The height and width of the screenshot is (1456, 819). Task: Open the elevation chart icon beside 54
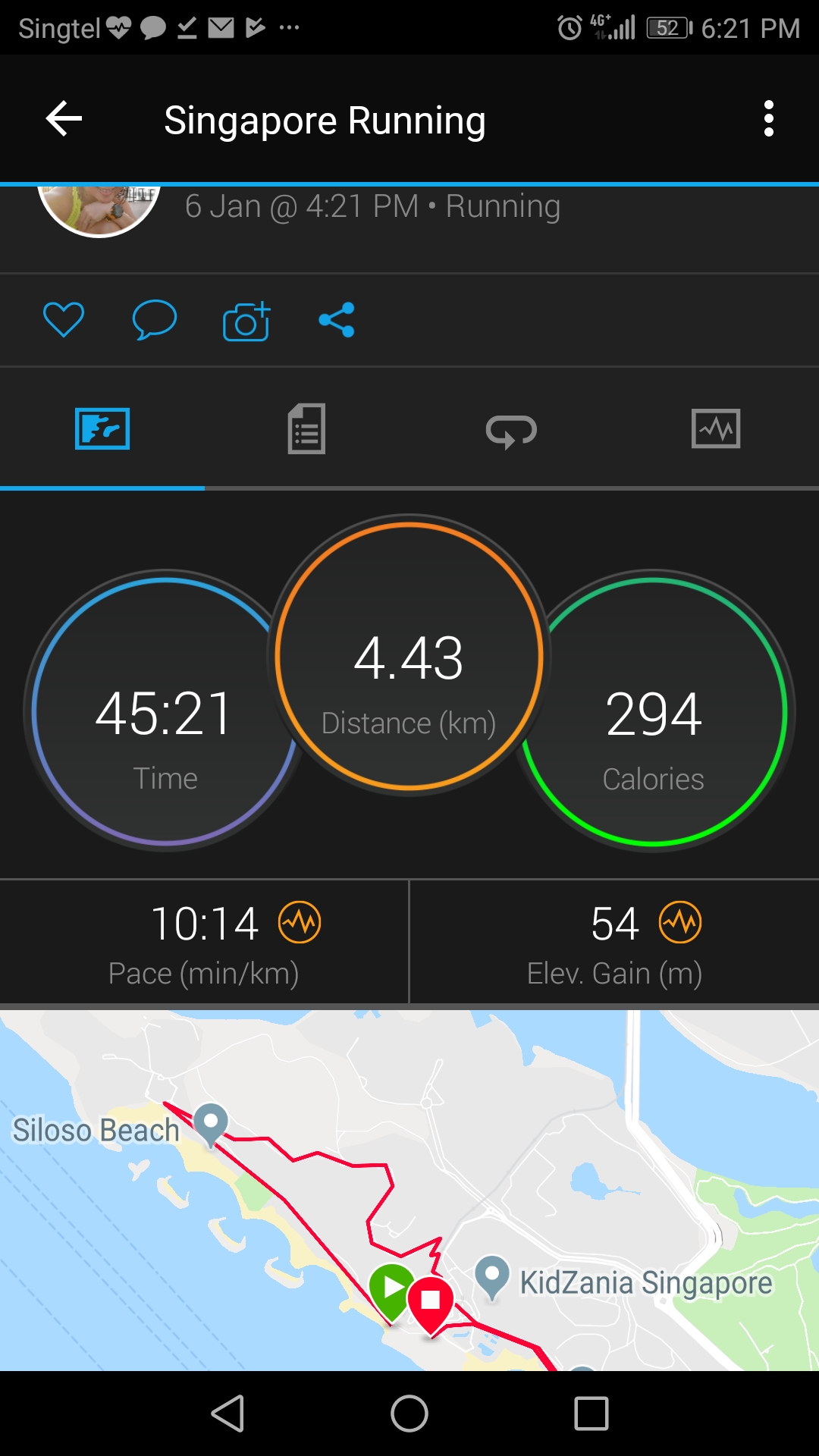[x=680, y=922]
